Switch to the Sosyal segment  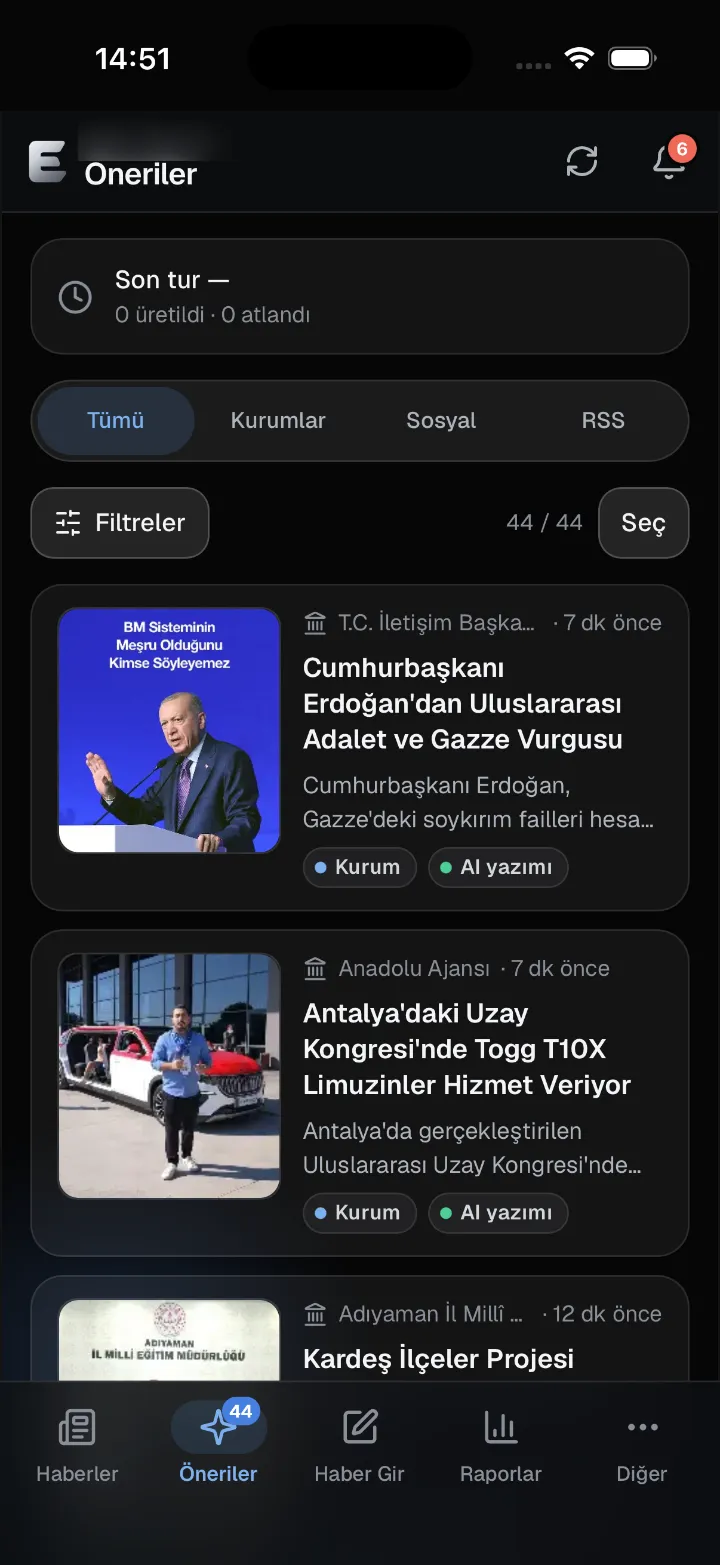tap(441, 421)
